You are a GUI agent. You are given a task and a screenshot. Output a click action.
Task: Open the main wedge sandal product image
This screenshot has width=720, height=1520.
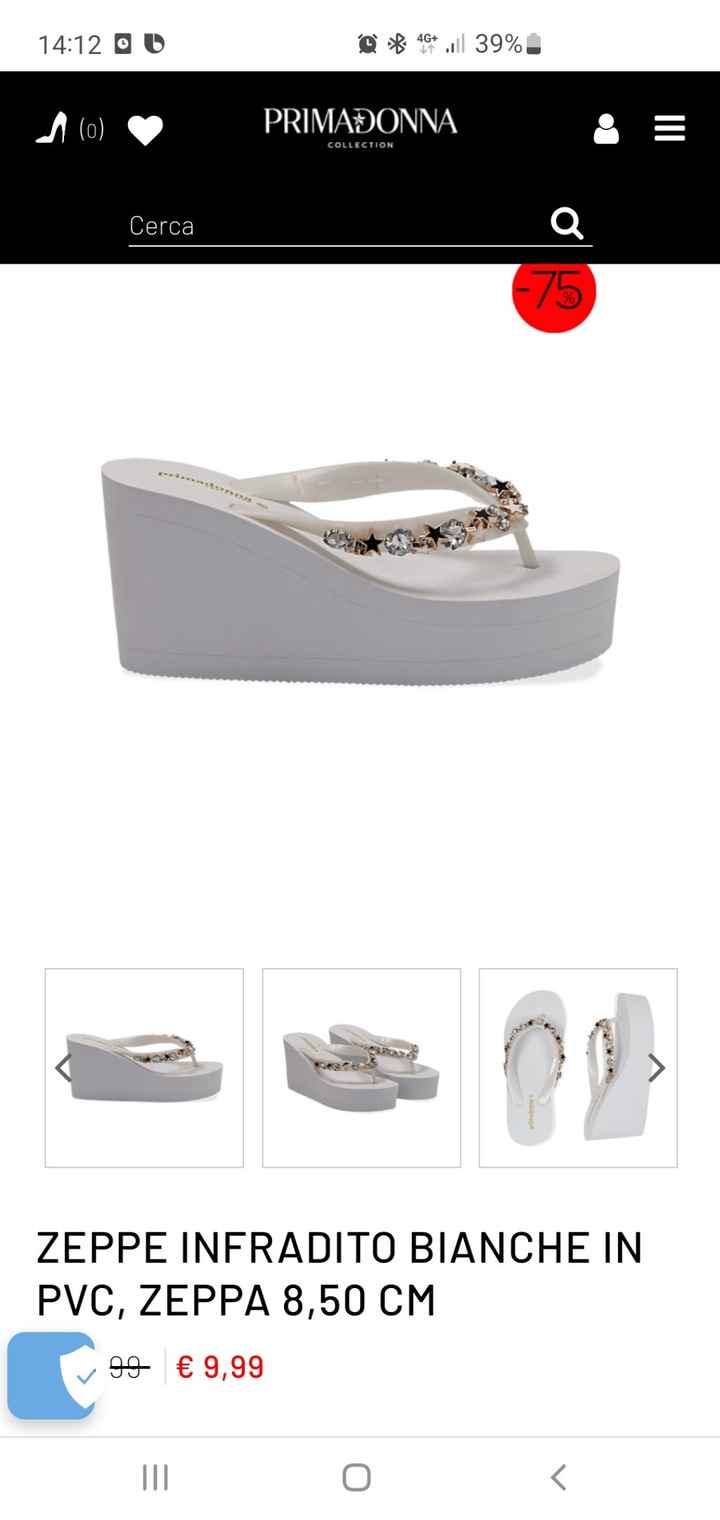[x=360, y=570]
